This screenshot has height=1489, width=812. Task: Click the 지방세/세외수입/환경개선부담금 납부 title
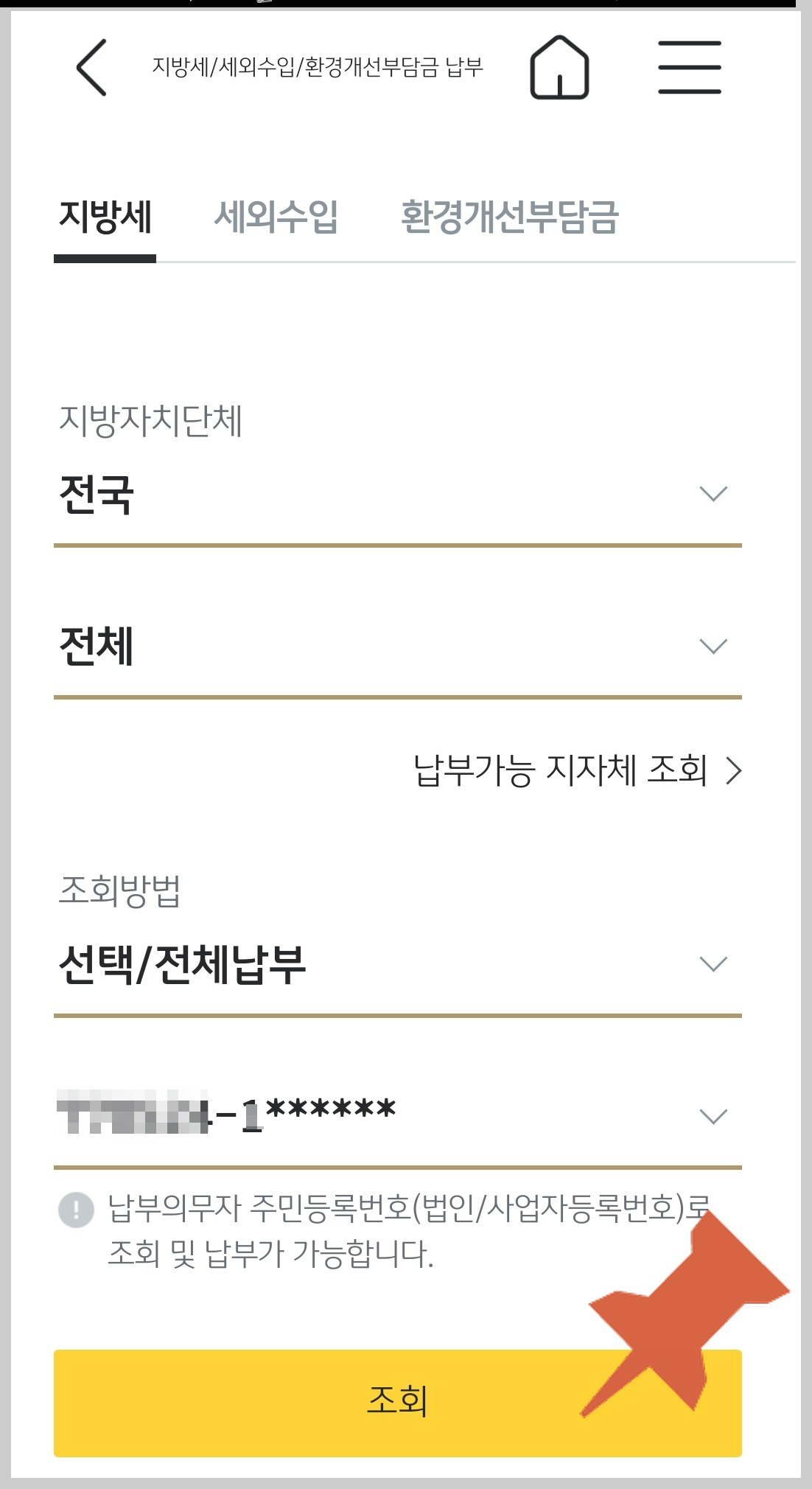coord(318,66)
